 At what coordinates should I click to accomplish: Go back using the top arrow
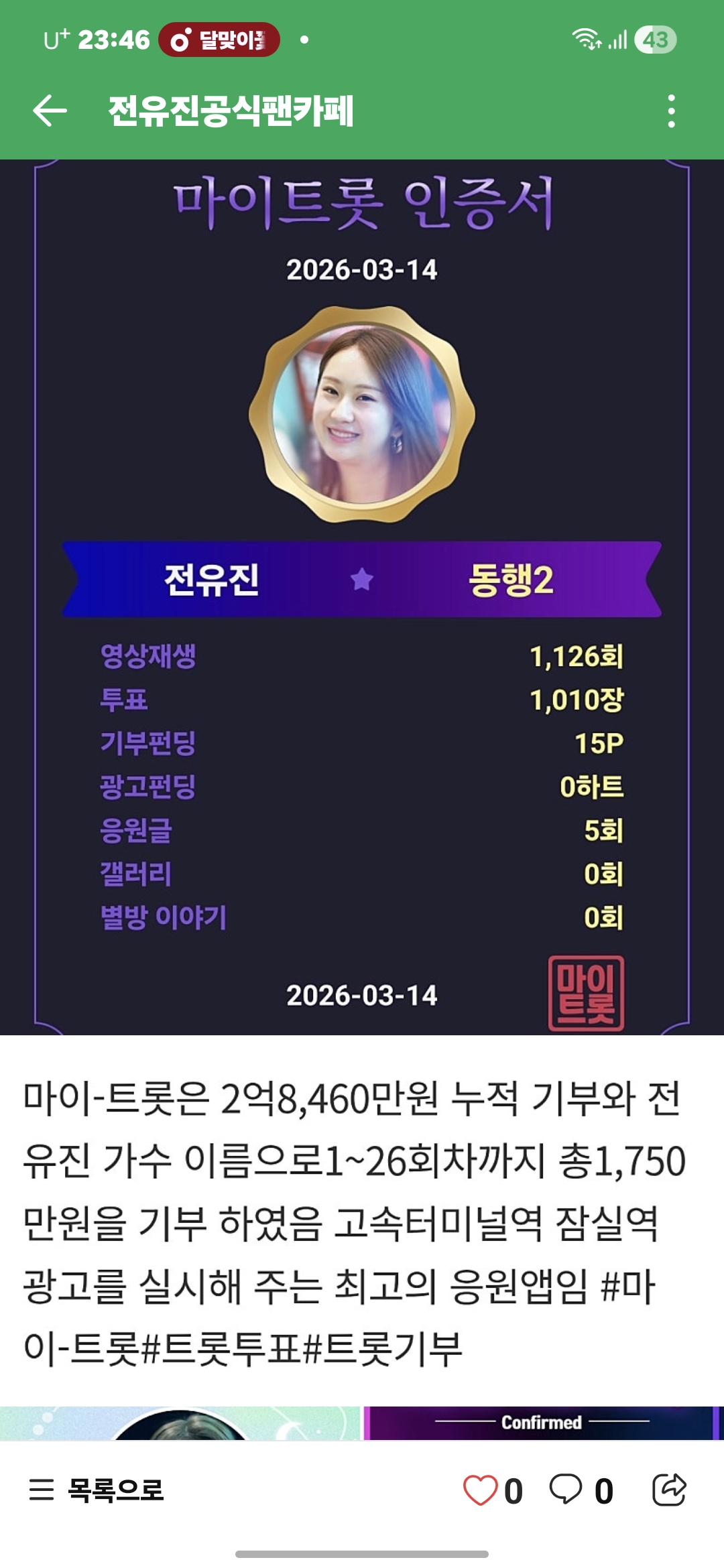coord(50,111)
